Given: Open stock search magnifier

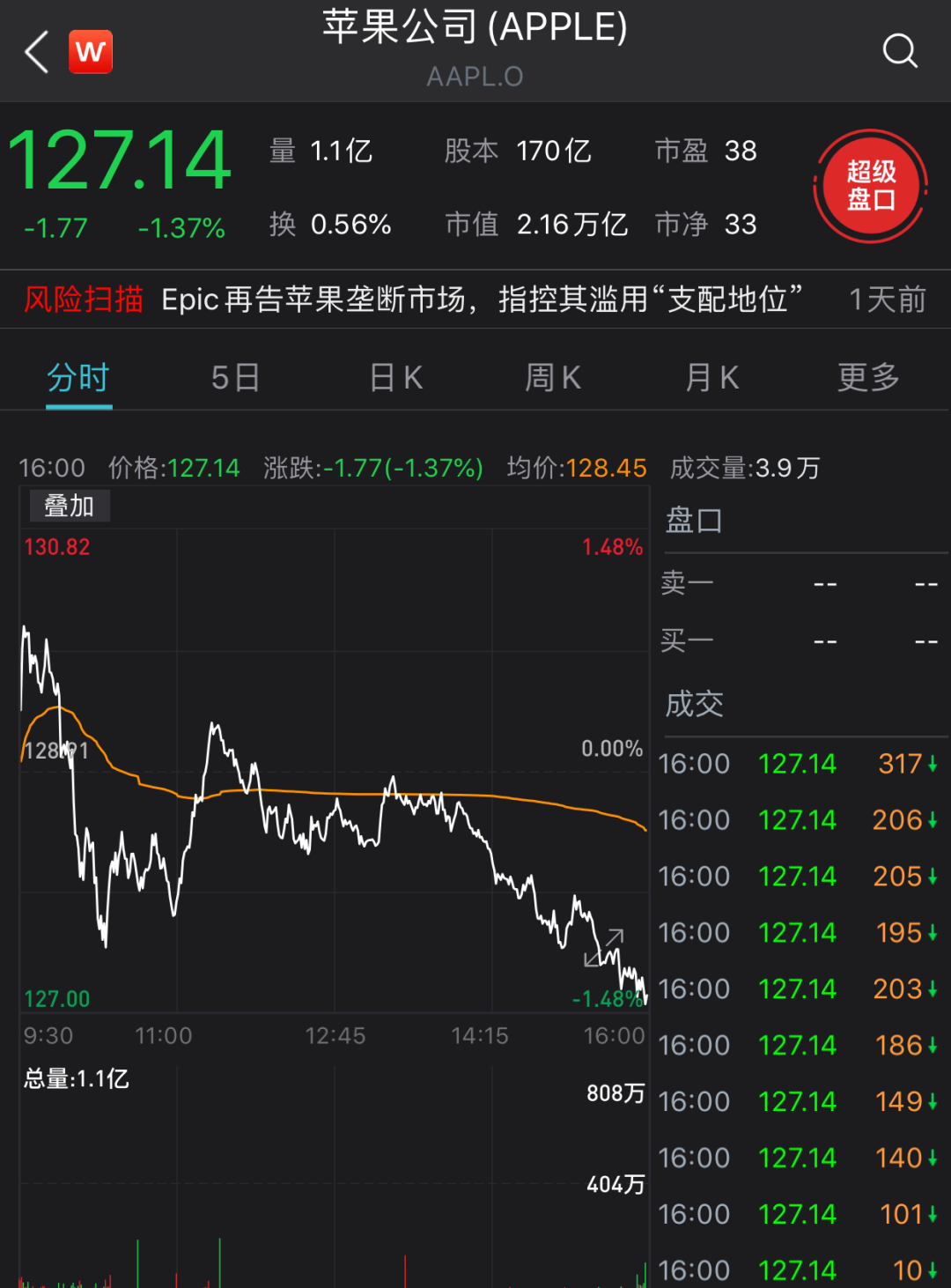Looking at the screenshot, I should pos(899,51).
